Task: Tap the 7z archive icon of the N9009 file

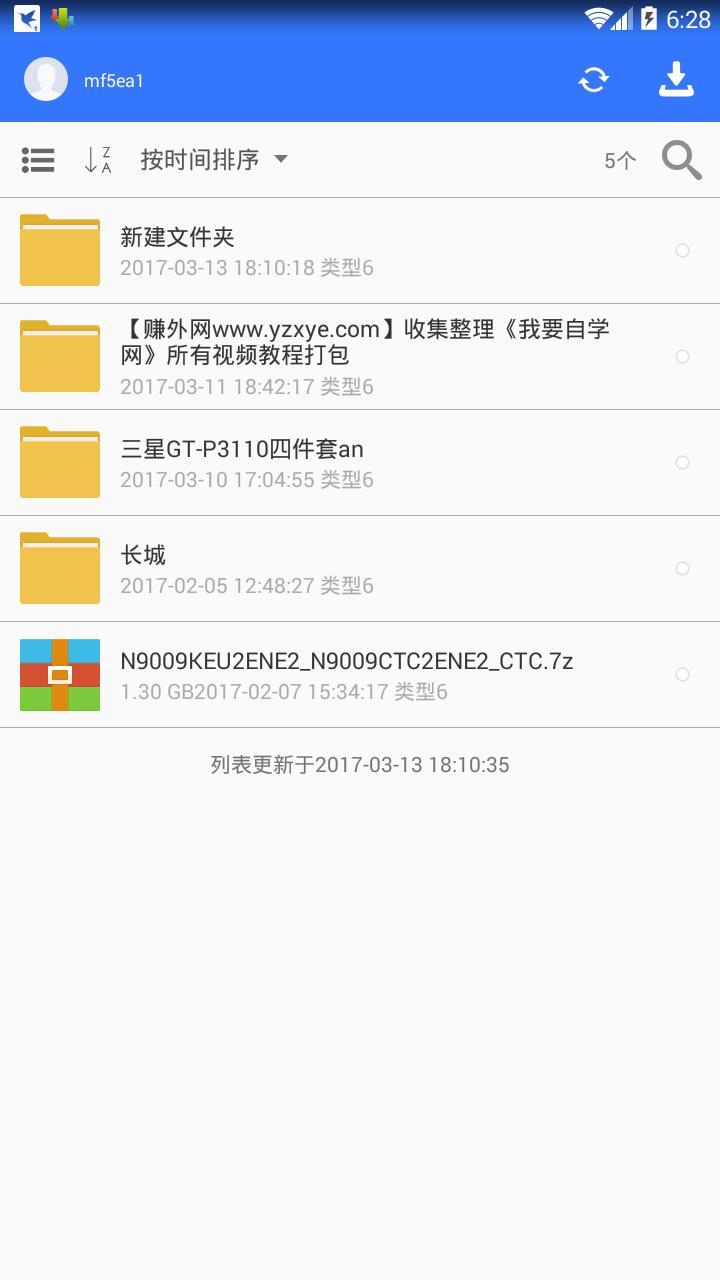Action: tap(59, 675)
